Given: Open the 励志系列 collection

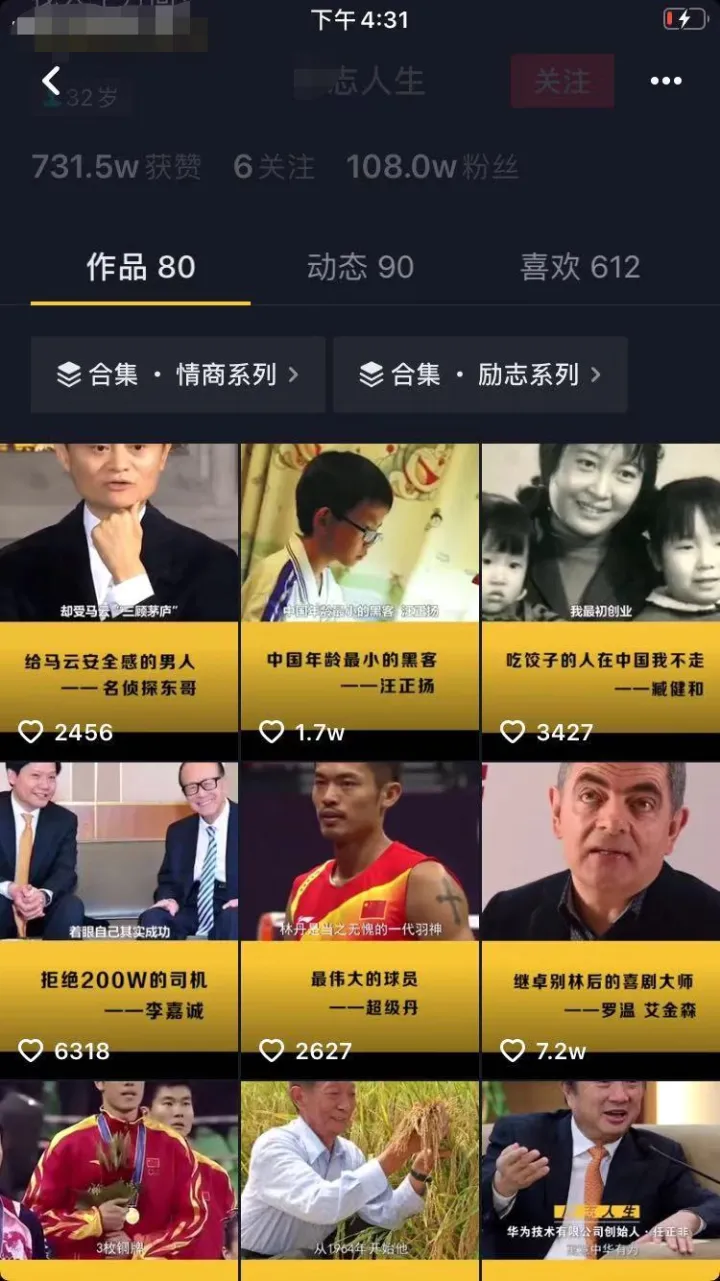Looking at the screenshot, I should (x=480, y=375).
